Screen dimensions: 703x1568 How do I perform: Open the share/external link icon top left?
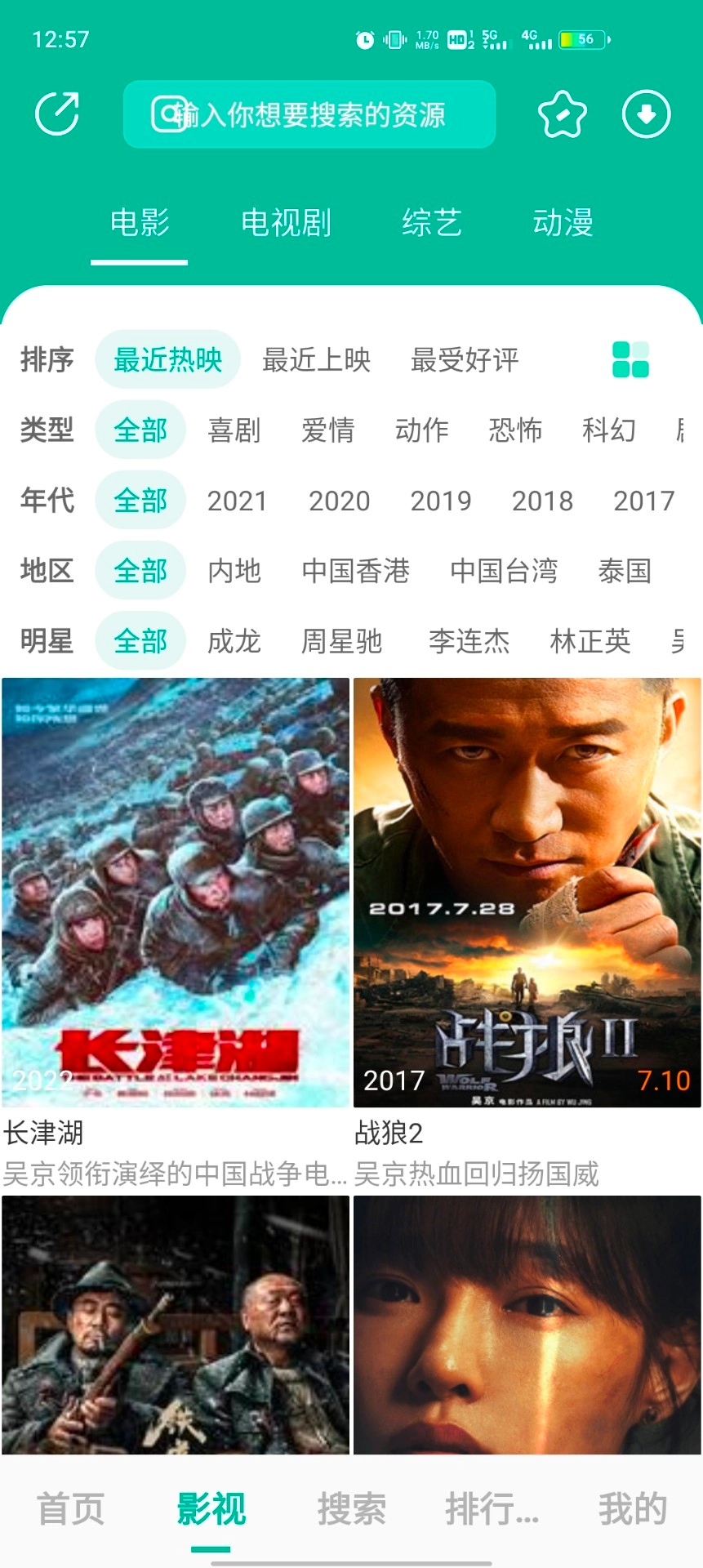pos(56,114)
